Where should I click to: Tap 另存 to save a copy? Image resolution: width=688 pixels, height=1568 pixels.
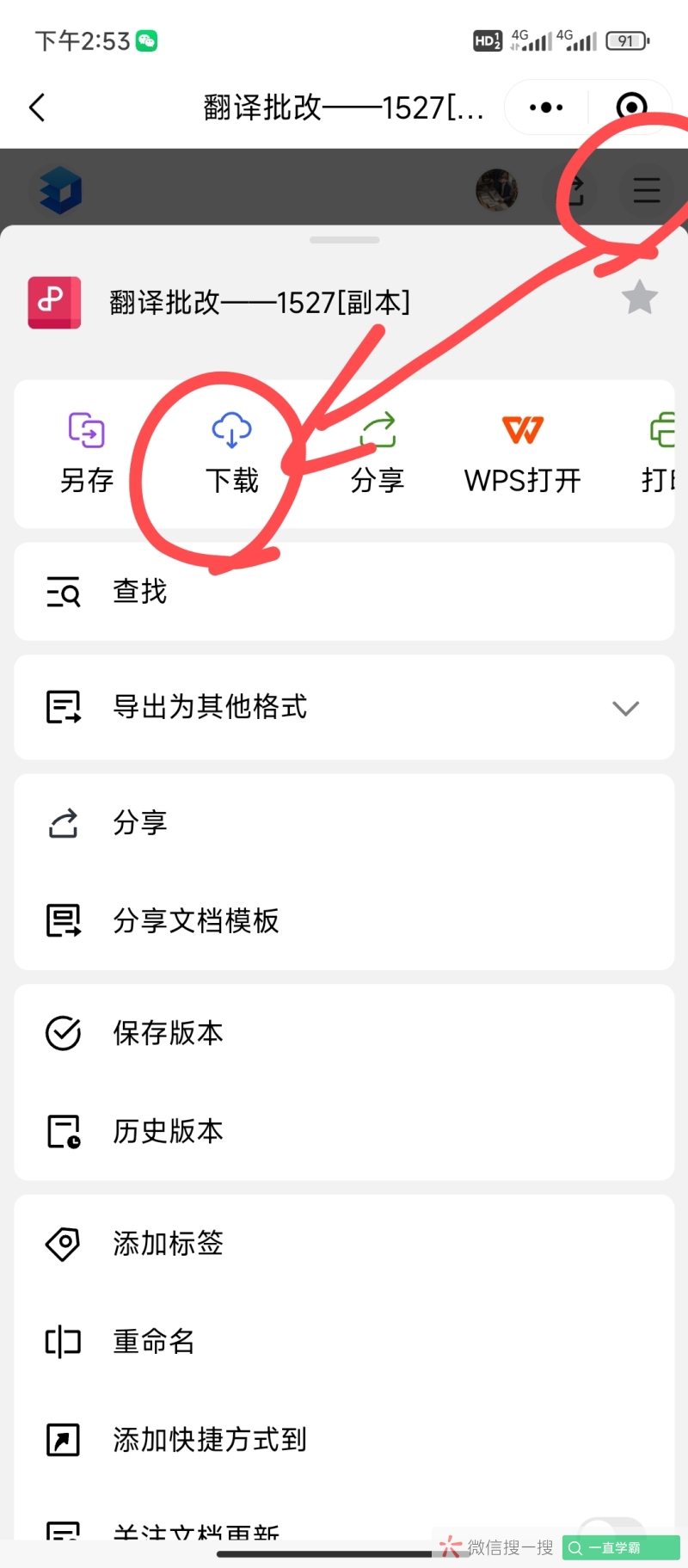(87, 453)
